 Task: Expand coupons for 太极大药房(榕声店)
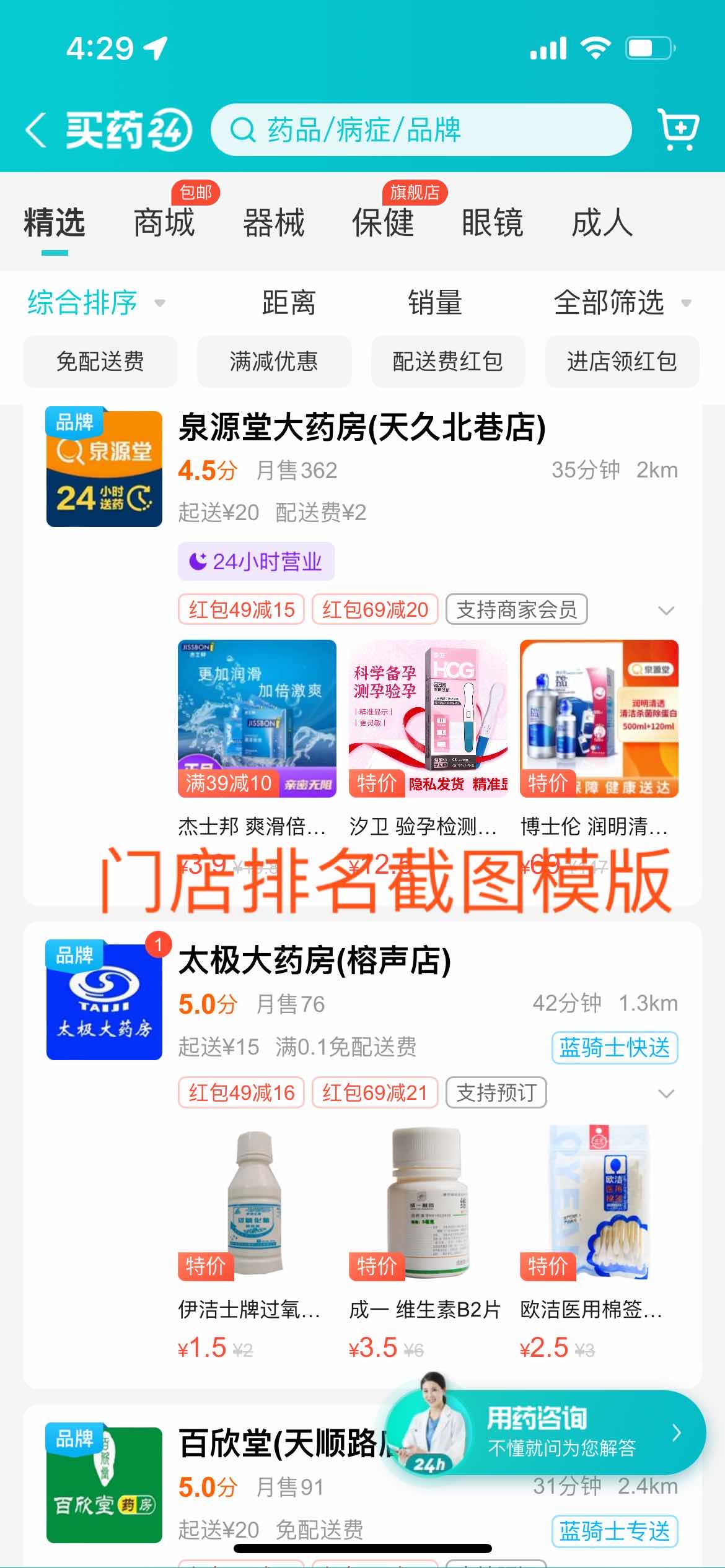[x=666, y=1093]
